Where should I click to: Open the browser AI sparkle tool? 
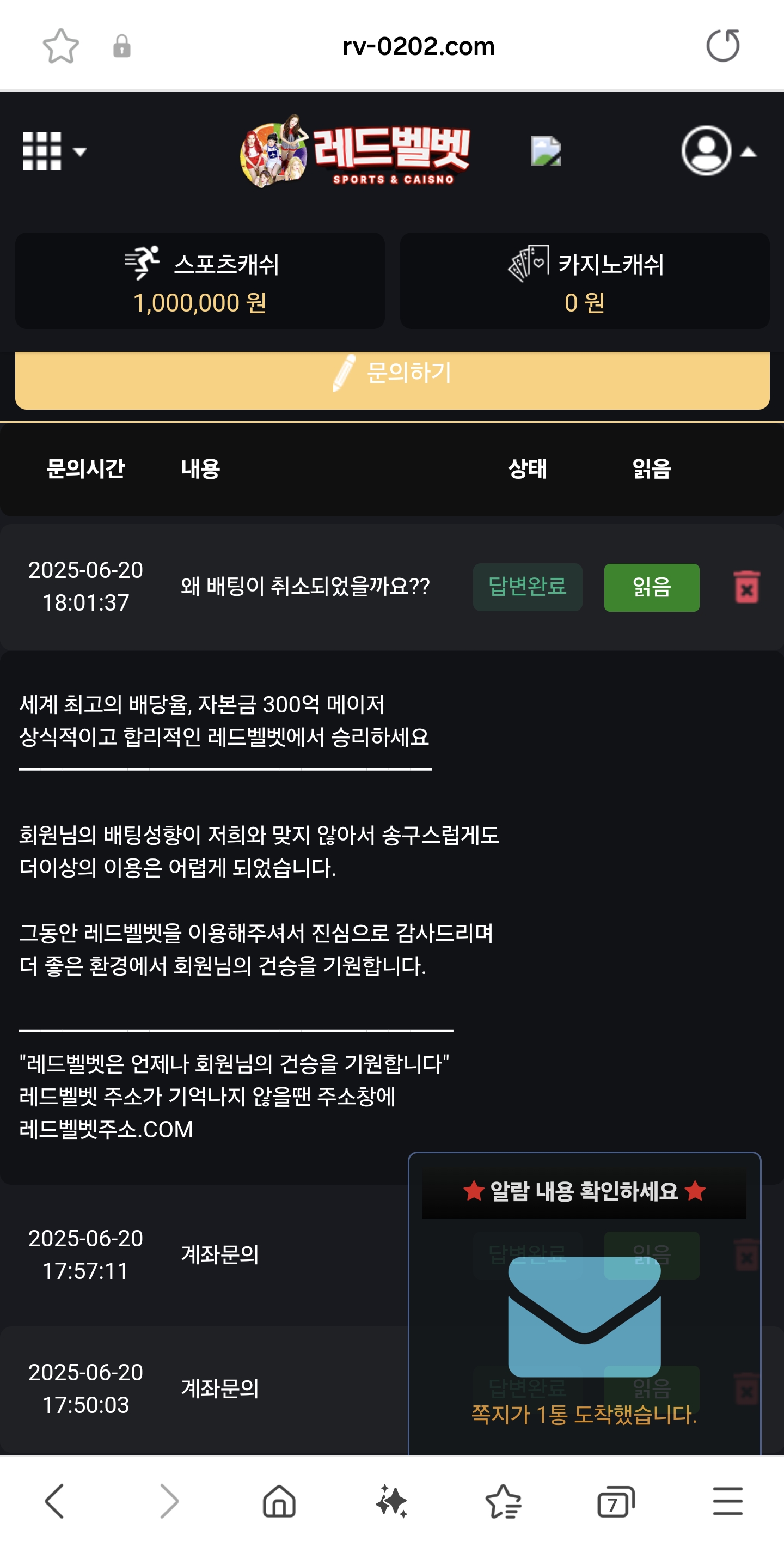[391, 1501]
